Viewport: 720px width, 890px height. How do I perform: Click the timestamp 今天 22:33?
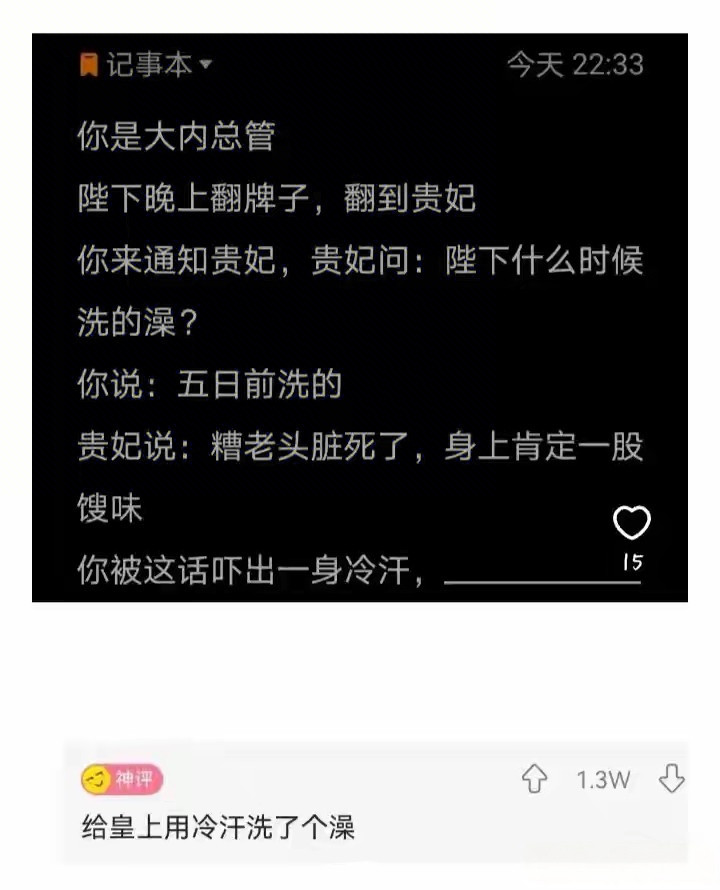click(x=573, y=63)
